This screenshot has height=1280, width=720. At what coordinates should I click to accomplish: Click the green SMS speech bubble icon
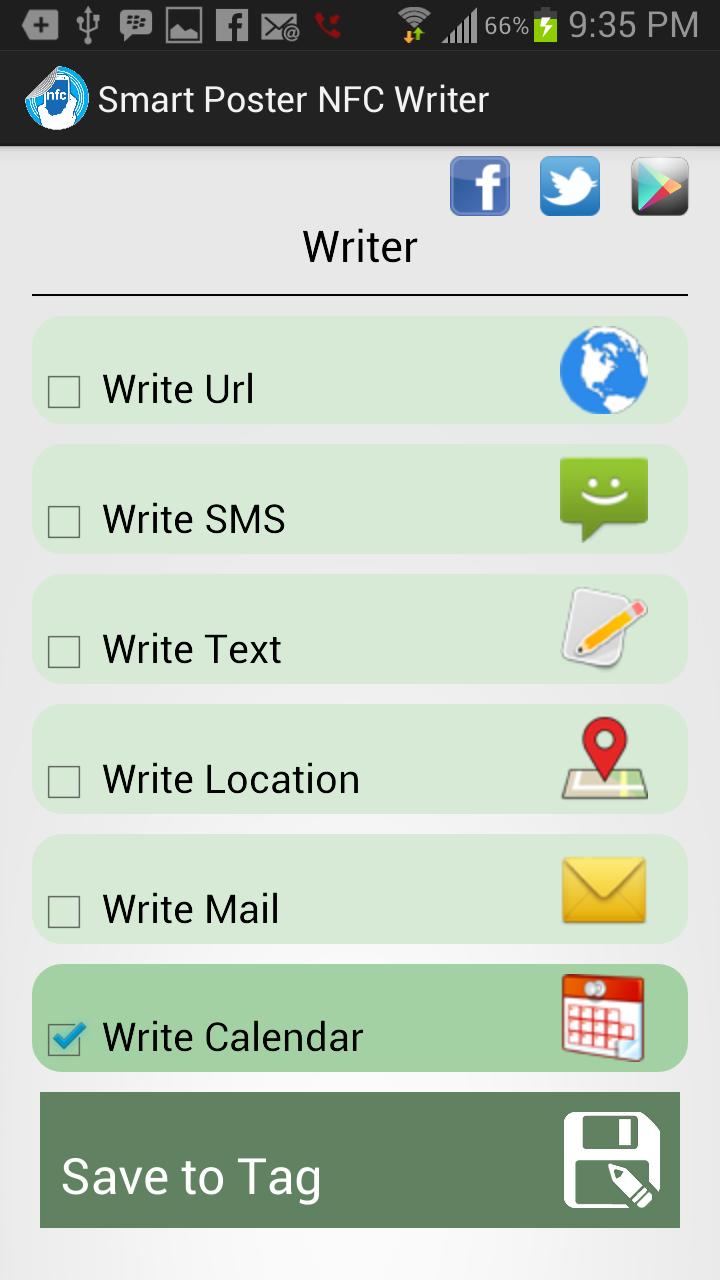tap(603, 499)
